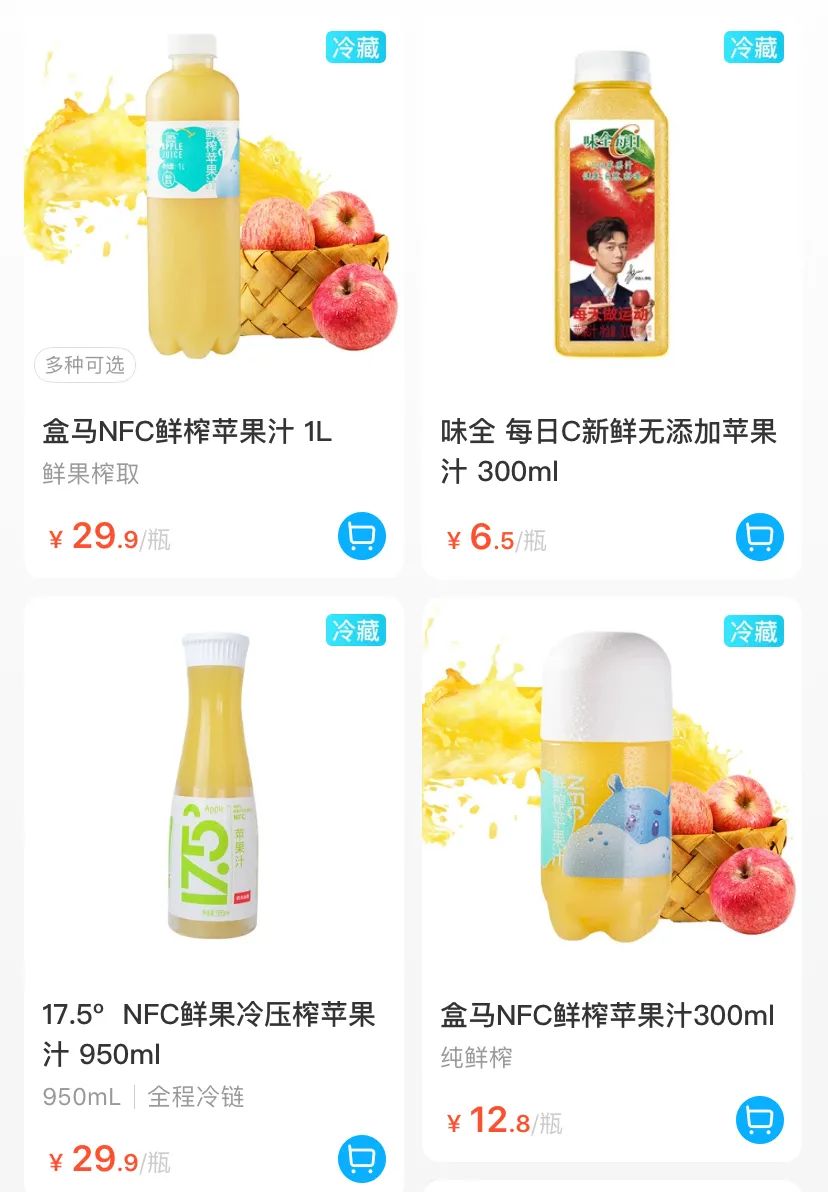Tap the cart icon for 盒马NFC鲜榨苹果汁 1L

pyautogui.click(x=362, y=536)
